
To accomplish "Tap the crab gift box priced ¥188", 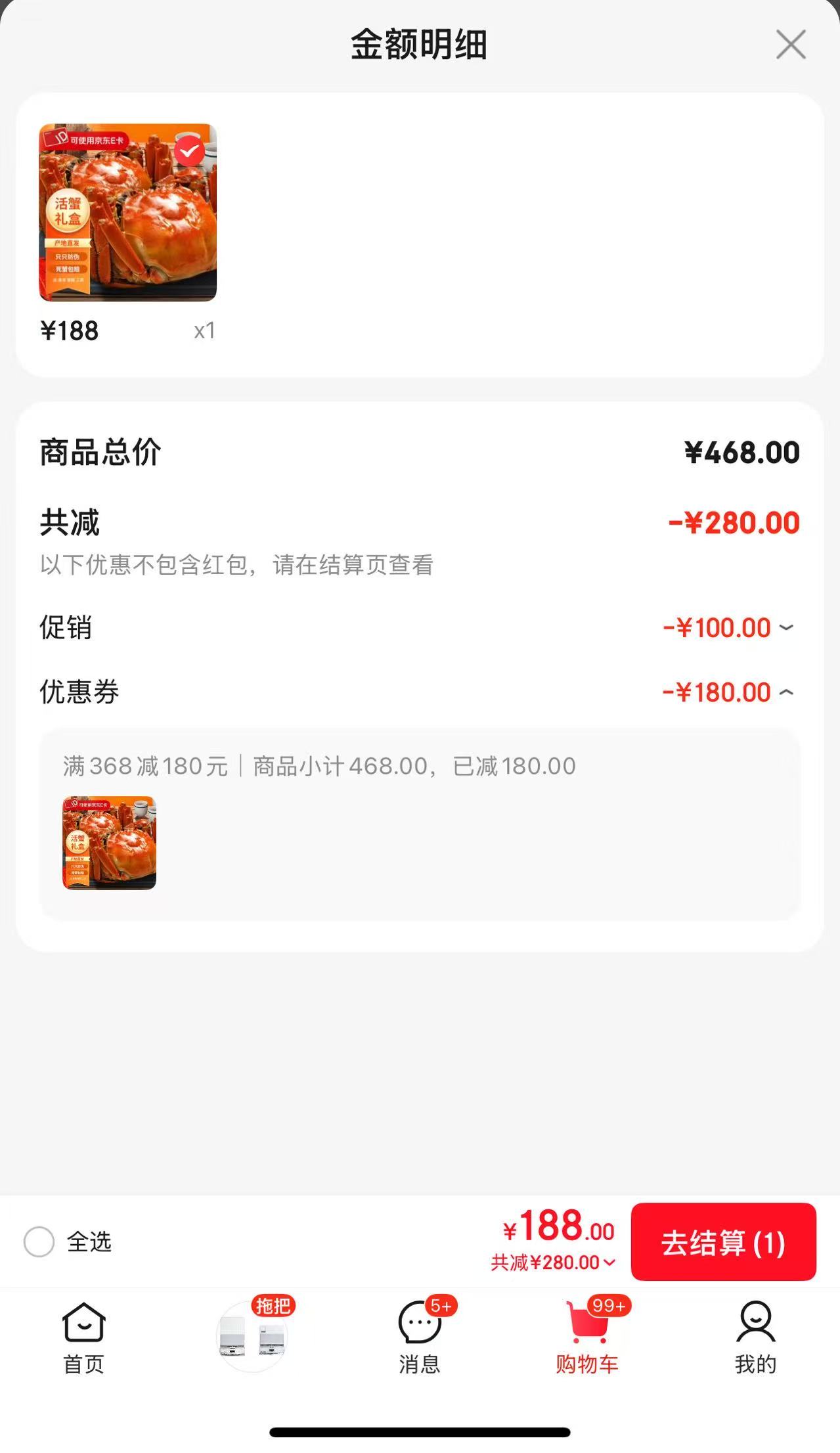I will tap(128, 212).
